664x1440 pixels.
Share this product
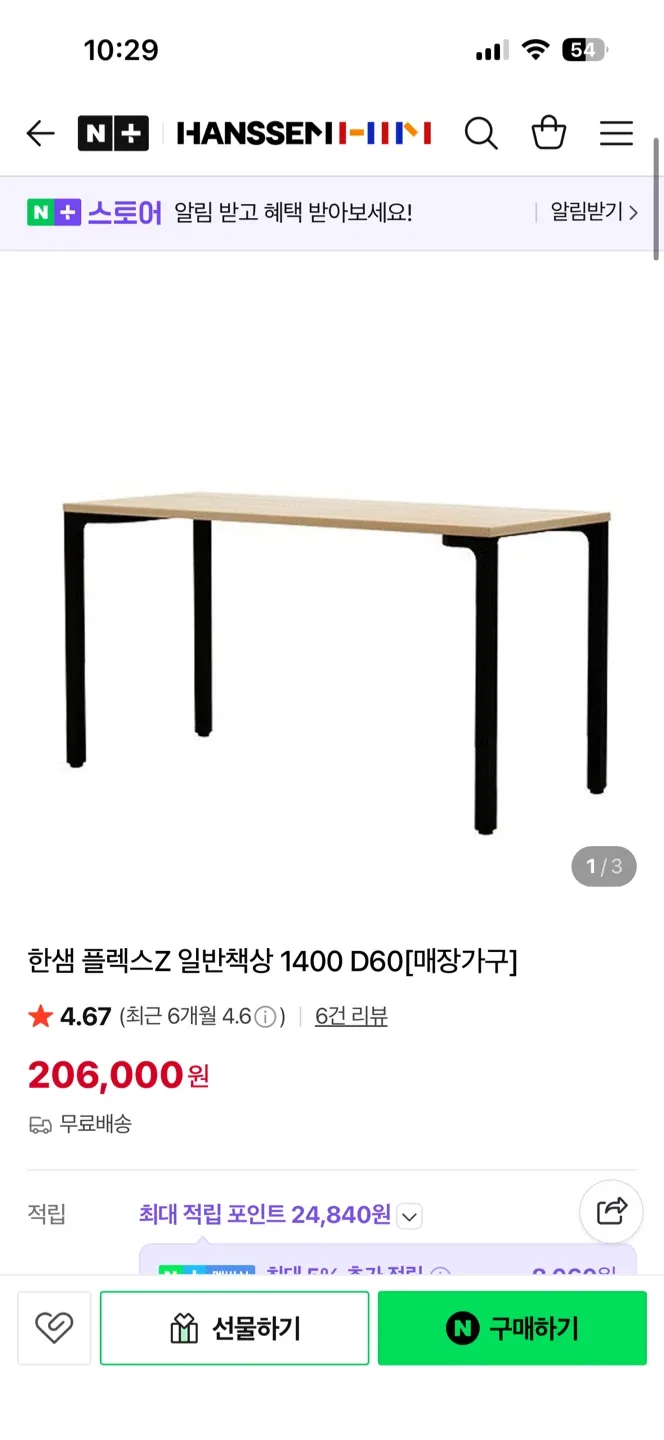point(611,1211)
